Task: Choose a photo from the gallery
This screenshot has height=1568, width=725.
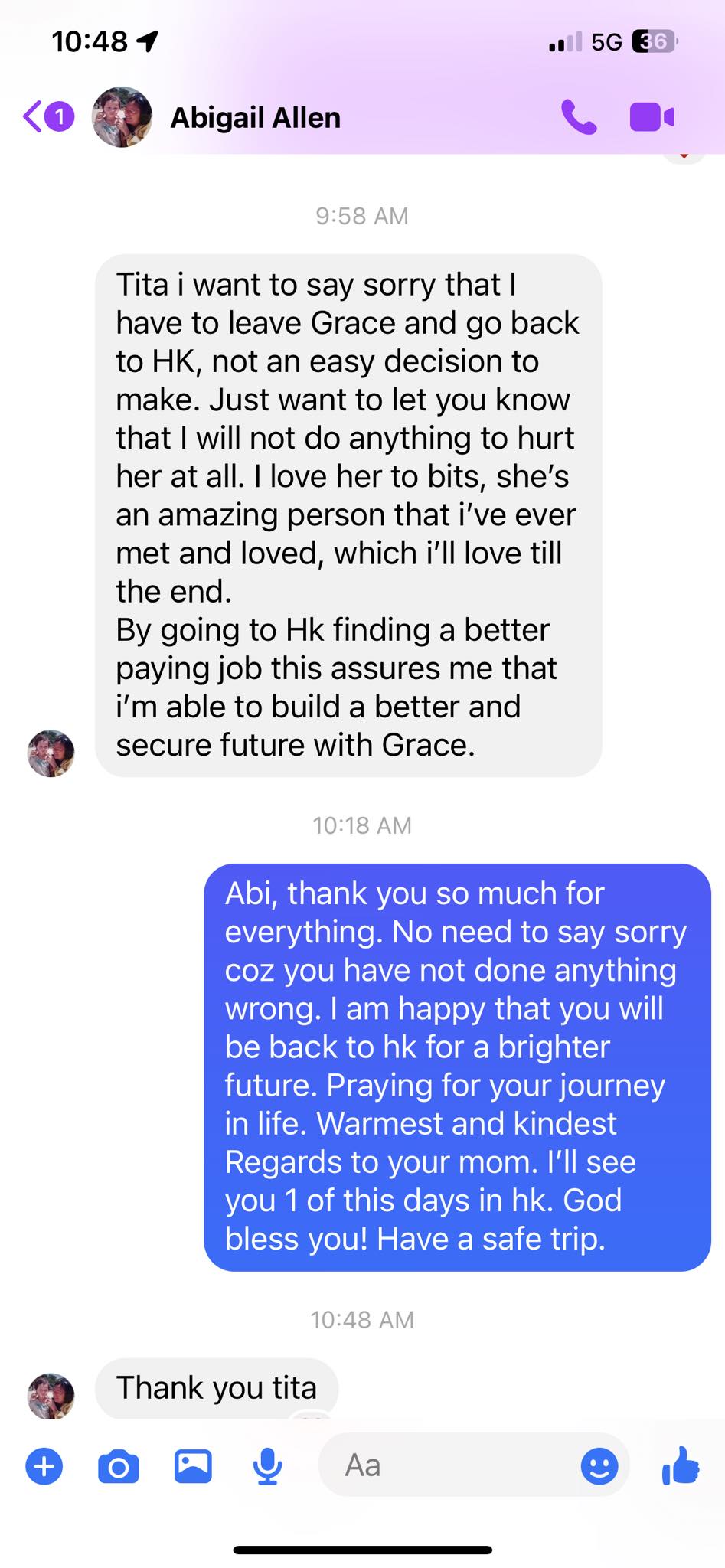Action: tap(193, 1466)
